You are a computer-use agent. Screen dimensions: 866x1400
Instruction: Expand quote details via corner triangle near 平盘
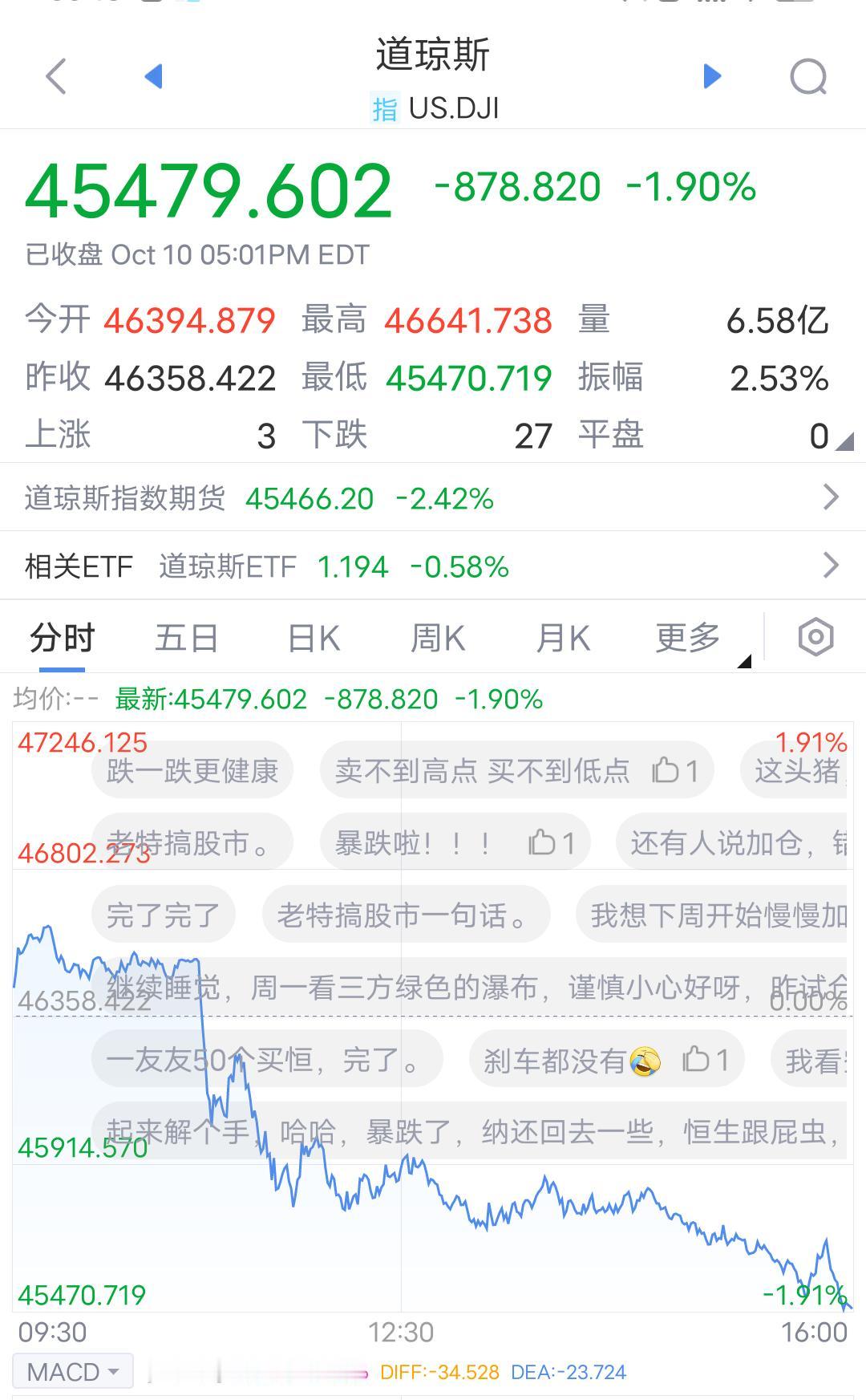(844, 440)
